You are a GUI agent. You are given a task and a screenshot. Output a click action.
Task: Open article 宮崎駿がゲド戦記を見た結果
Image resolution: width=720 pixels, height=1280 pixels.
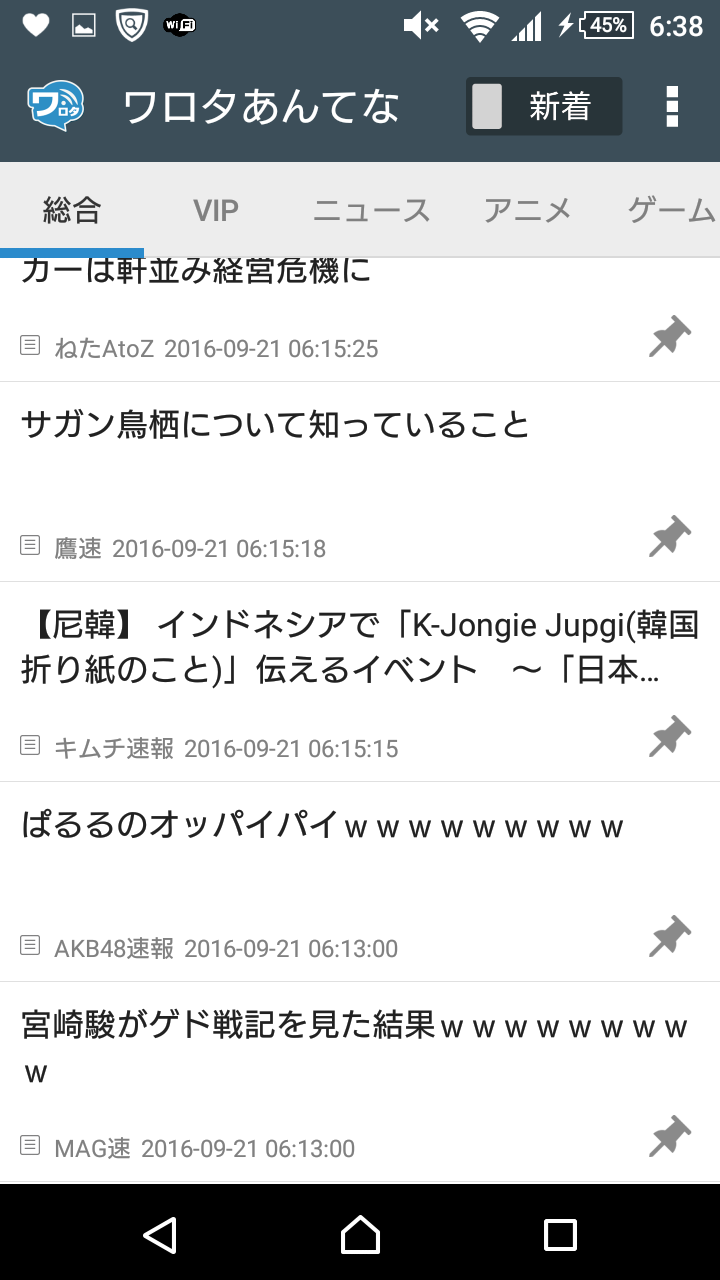click(x=360, y=1082)
